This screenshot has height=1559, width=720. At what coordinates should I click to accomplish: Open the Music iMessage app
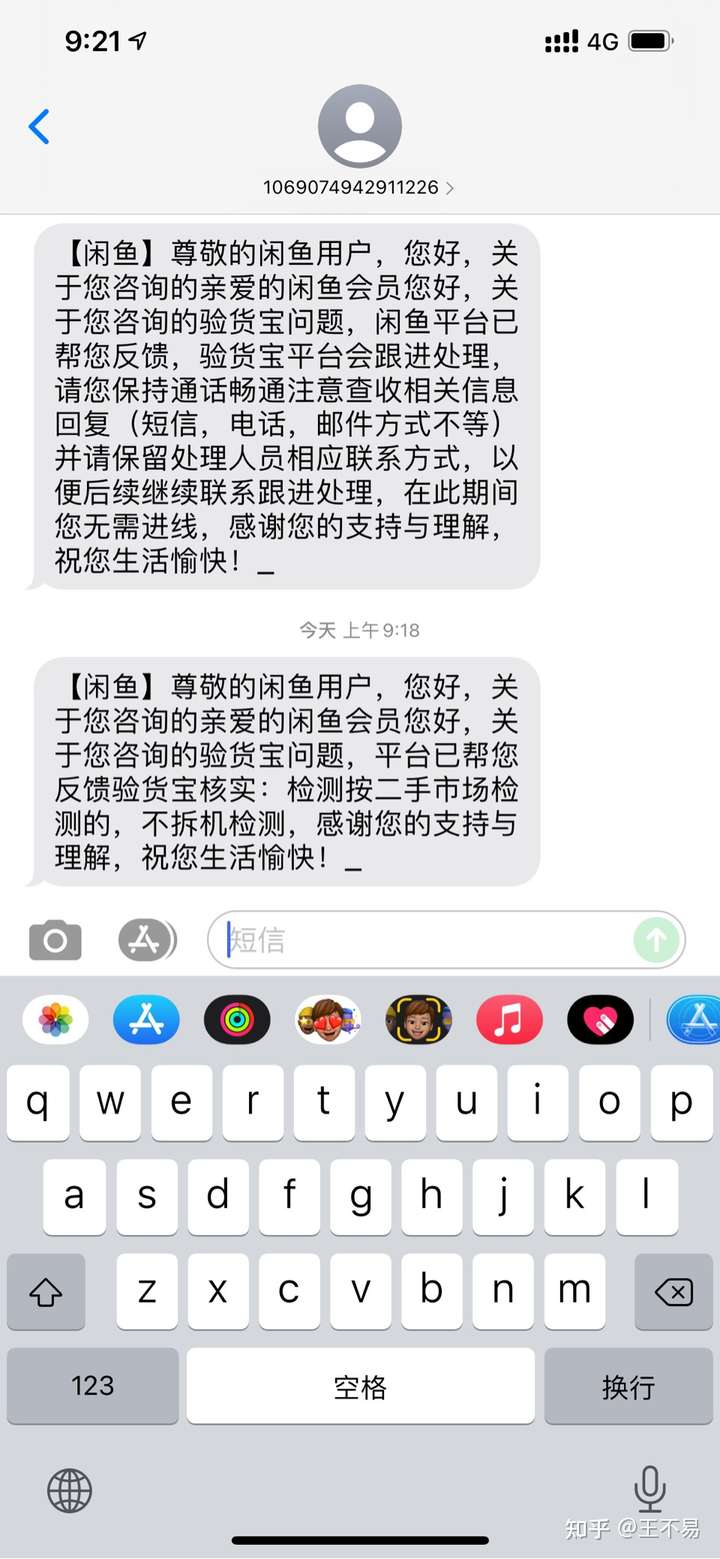coord(509,1020)
